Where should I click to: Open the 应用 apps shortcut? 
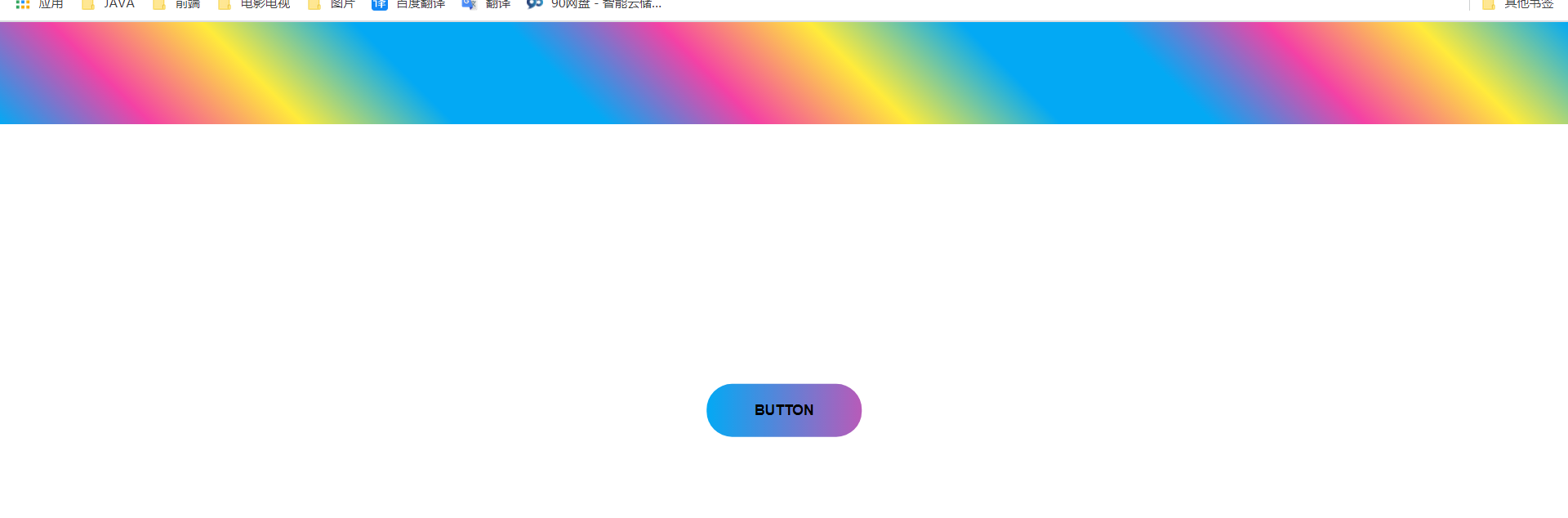pyautogui.click(x=40, y=4)
